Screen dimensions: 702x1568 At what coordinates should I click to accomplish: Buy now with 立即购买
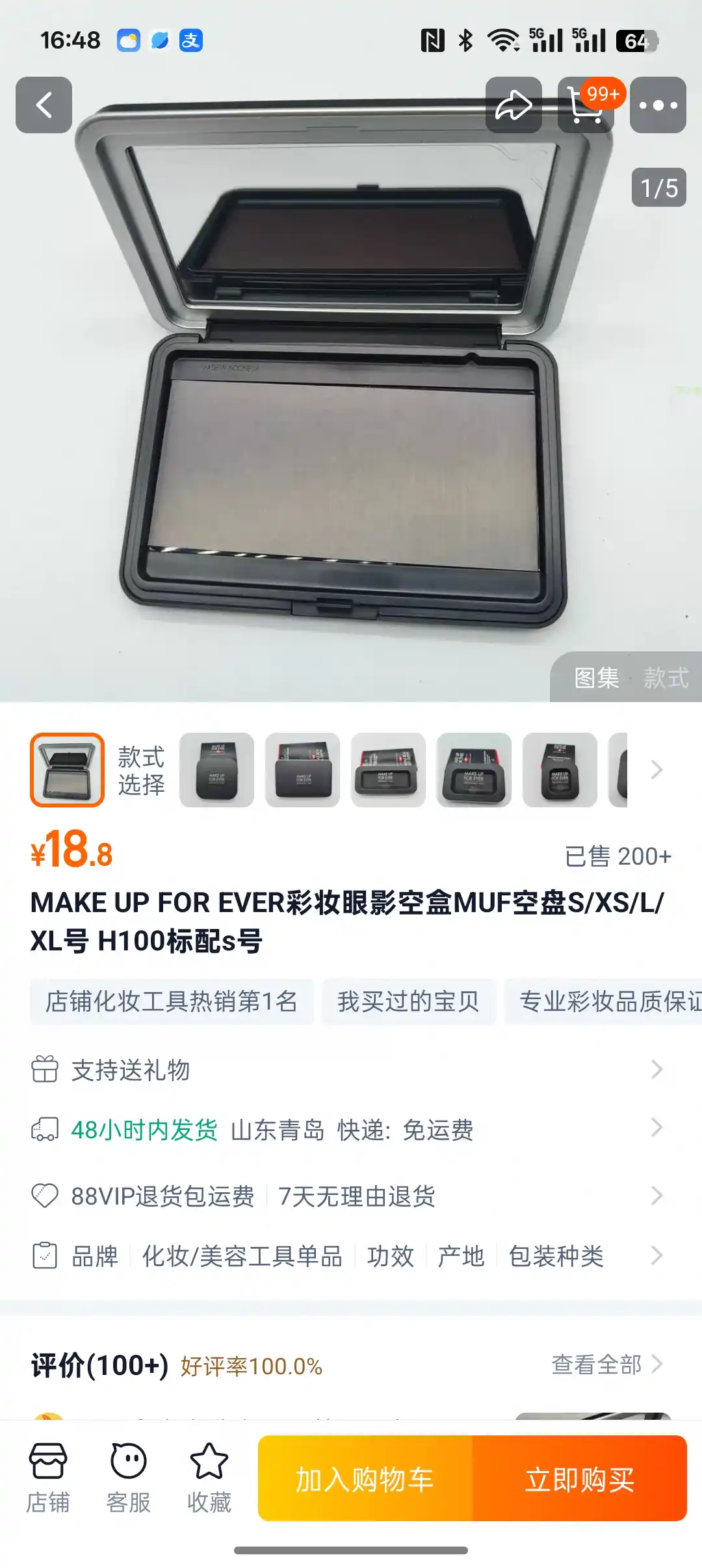point(579,1479)
